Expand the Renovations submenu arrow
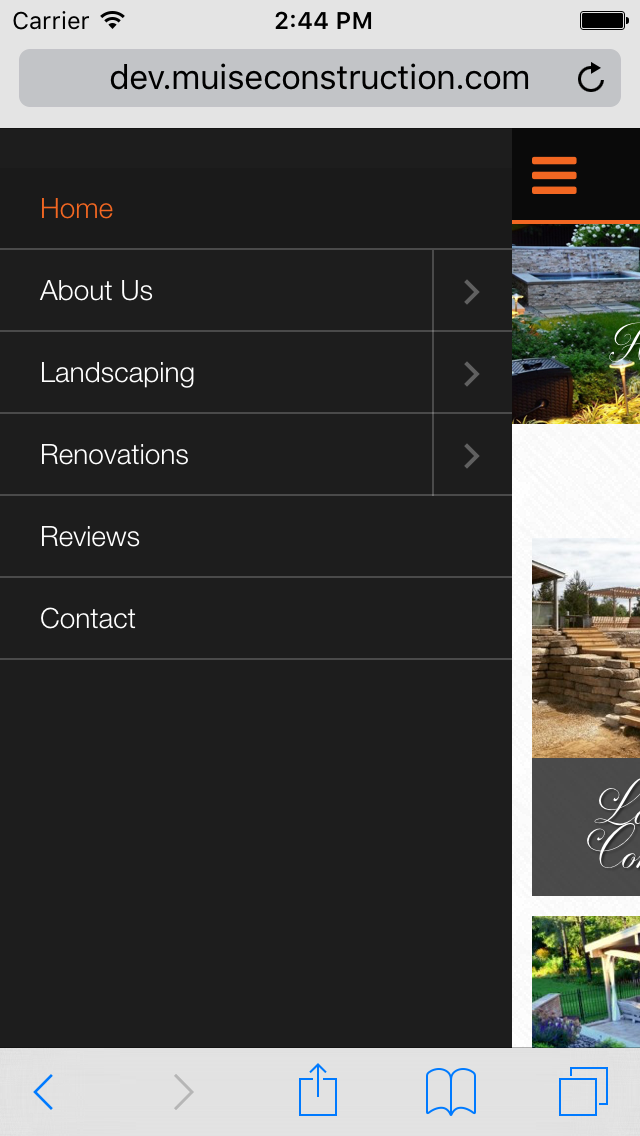 click(x=472, y=455)
